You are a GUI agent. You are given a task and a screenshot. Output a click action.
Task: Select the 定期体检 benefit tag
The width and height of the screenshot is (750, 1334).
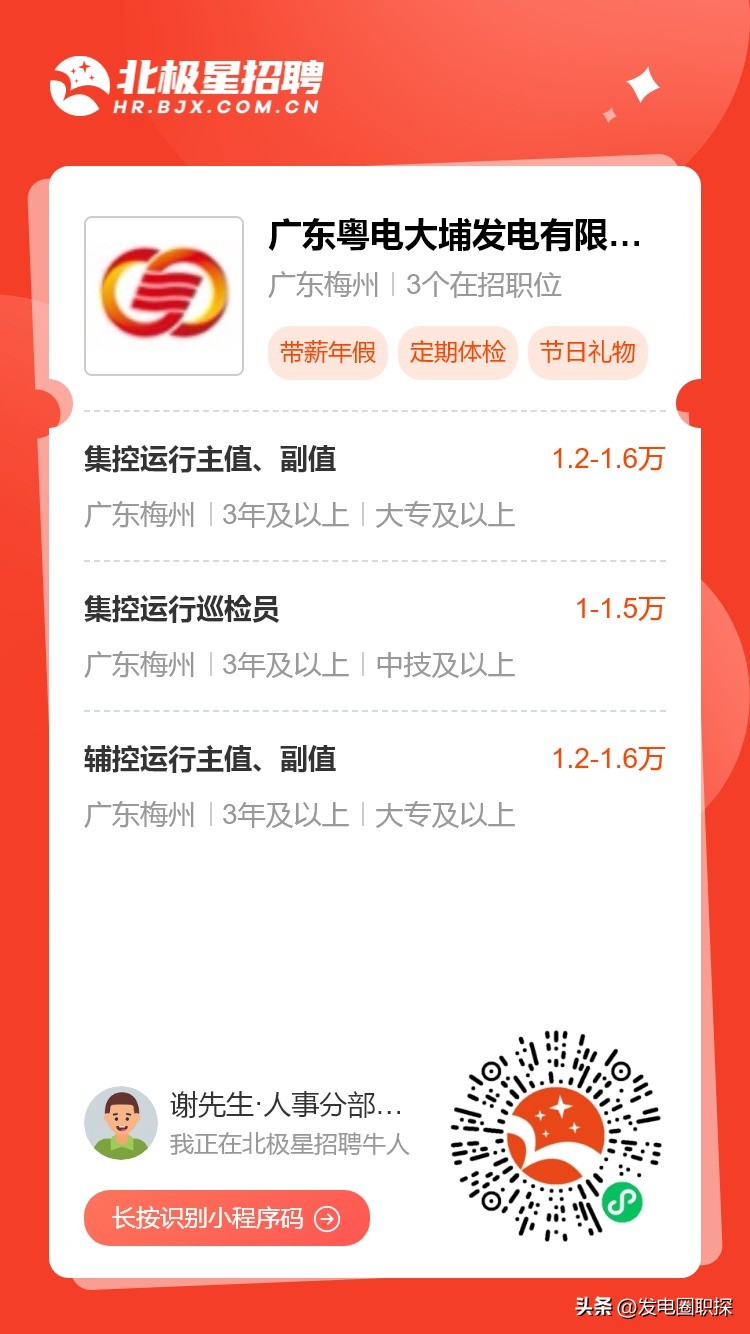click(457, 353)
